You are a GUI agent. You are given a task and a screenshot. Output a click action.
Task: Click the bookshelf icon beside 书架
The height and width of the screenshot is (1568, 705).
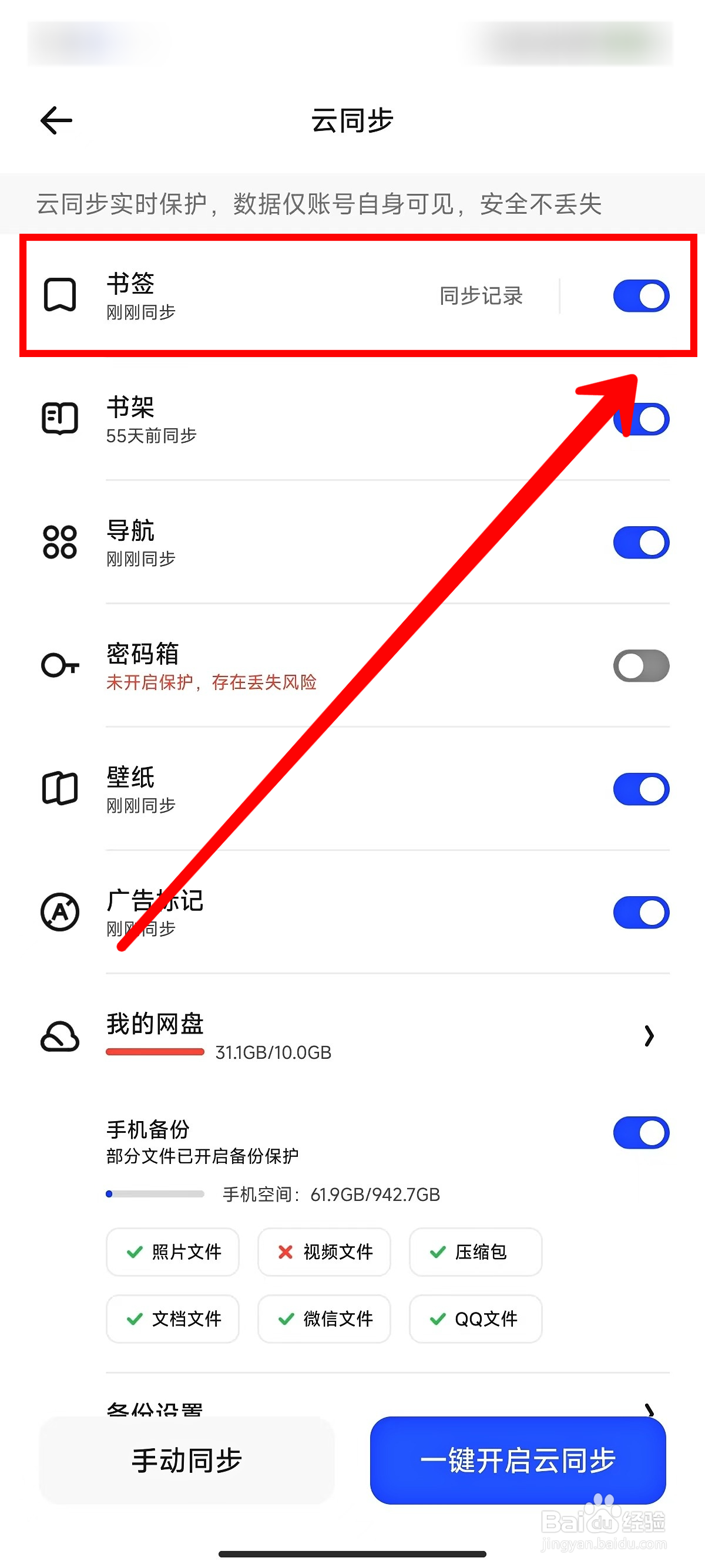point(59,418)
